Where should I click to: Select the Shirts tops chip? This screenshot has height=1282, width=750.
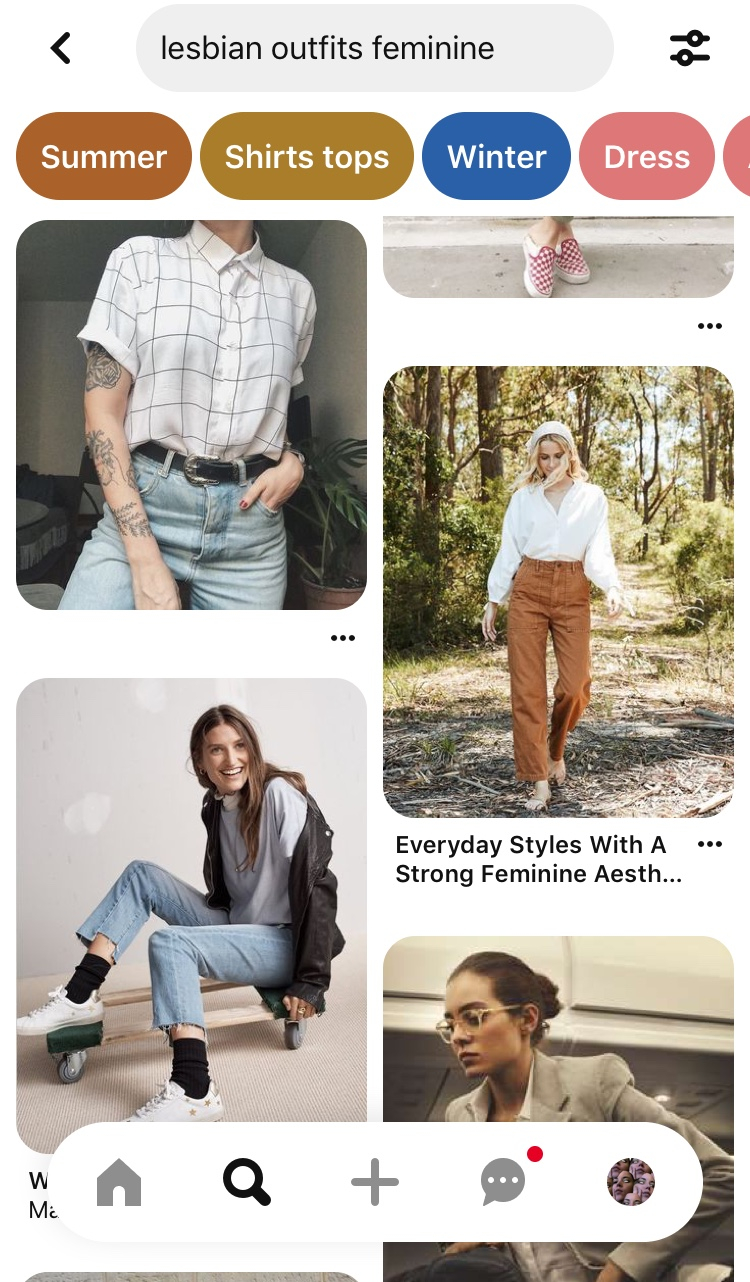tap(307, 156)
